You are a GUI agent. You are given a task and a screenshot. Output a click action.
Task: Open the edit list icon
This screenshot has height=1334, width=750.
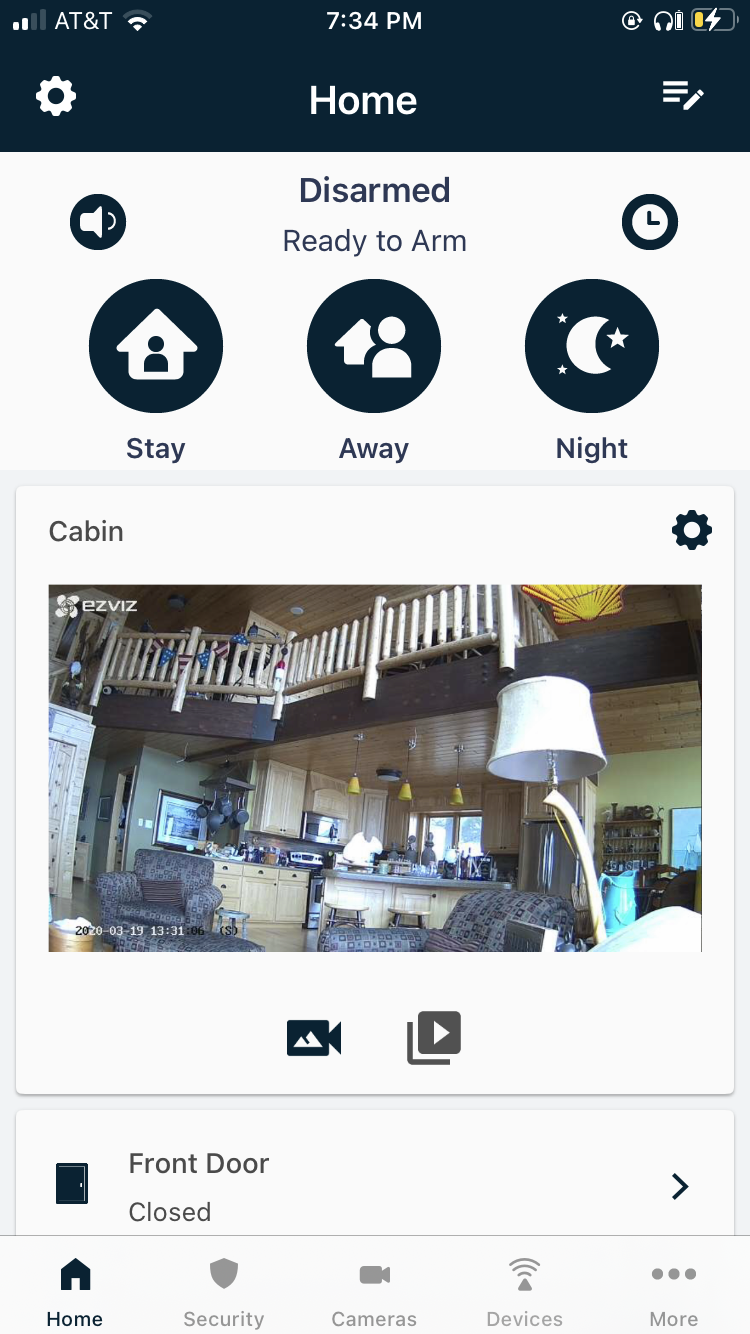tap(683, 97)
